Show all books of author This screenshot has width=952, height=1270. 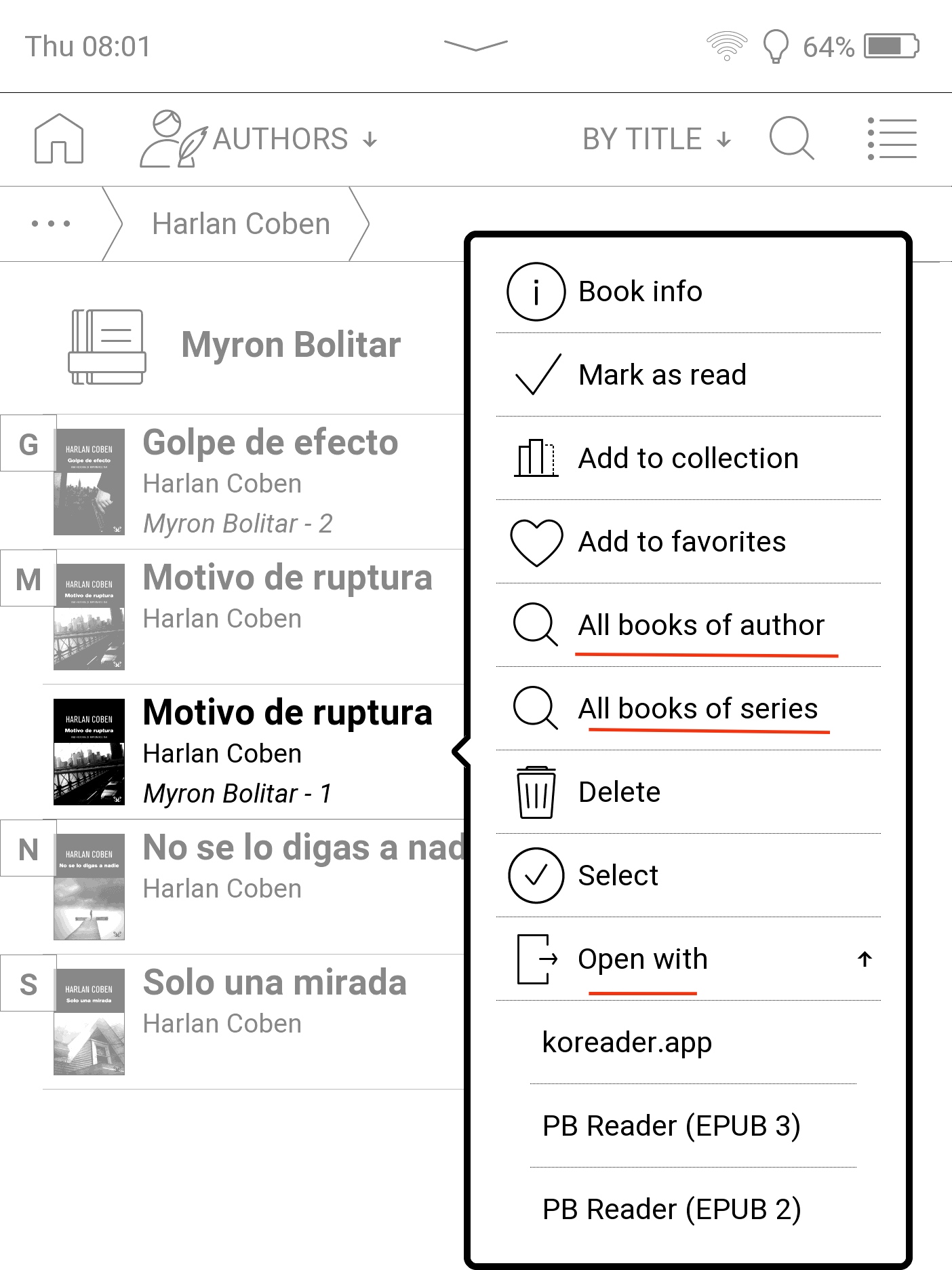(700, 626)
